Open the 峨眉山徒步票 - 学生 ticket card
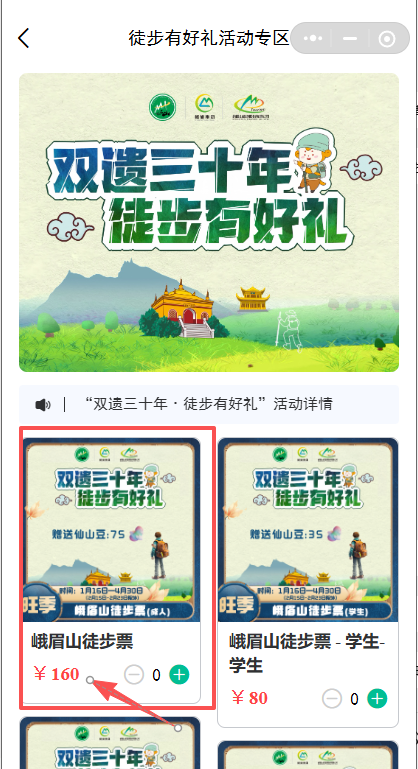Screen dimensions: 418x769 [308, 582]
